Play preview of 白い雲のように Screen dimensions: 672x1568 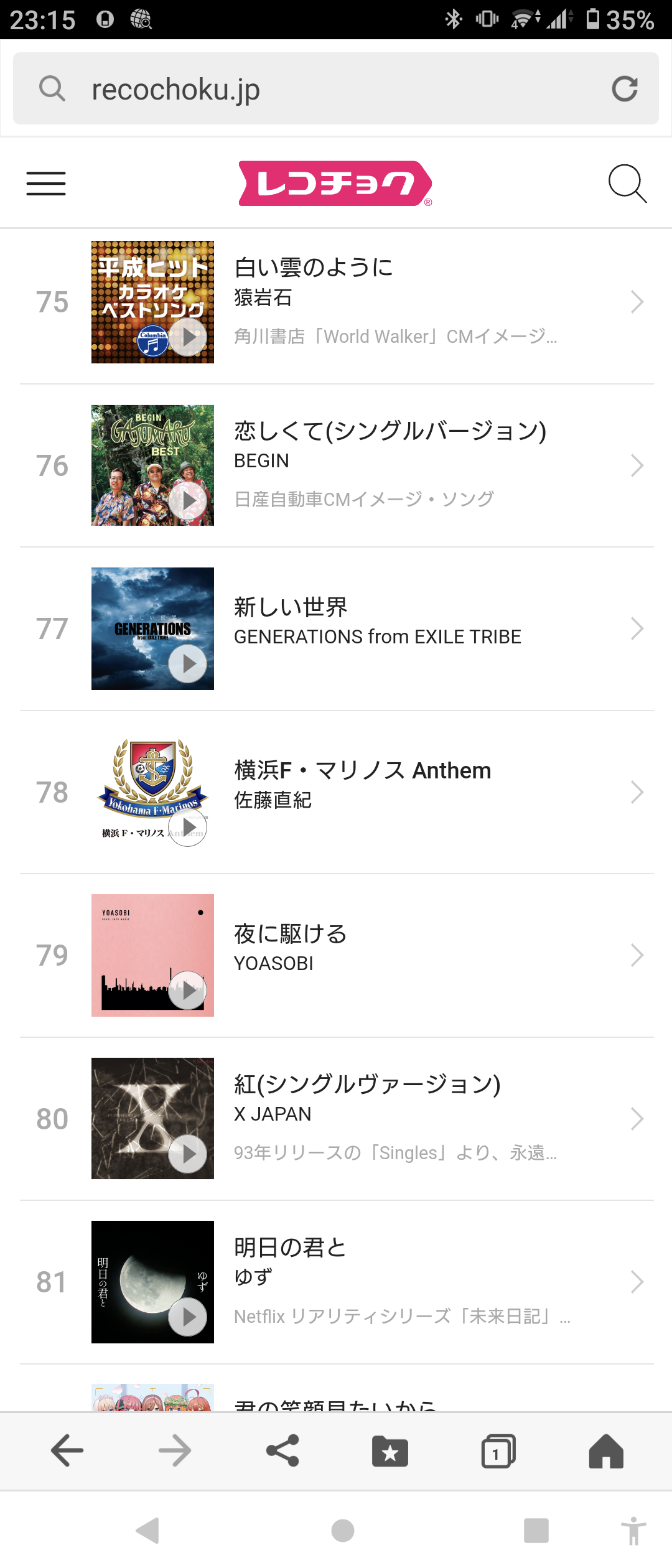click(188, 337)
